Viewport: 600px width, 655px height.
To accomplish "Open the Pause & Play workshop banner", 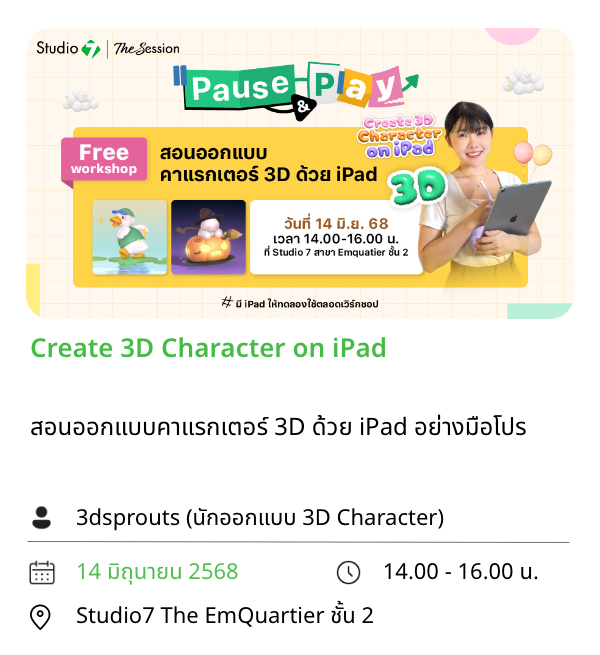I will (x=300, y=173).
